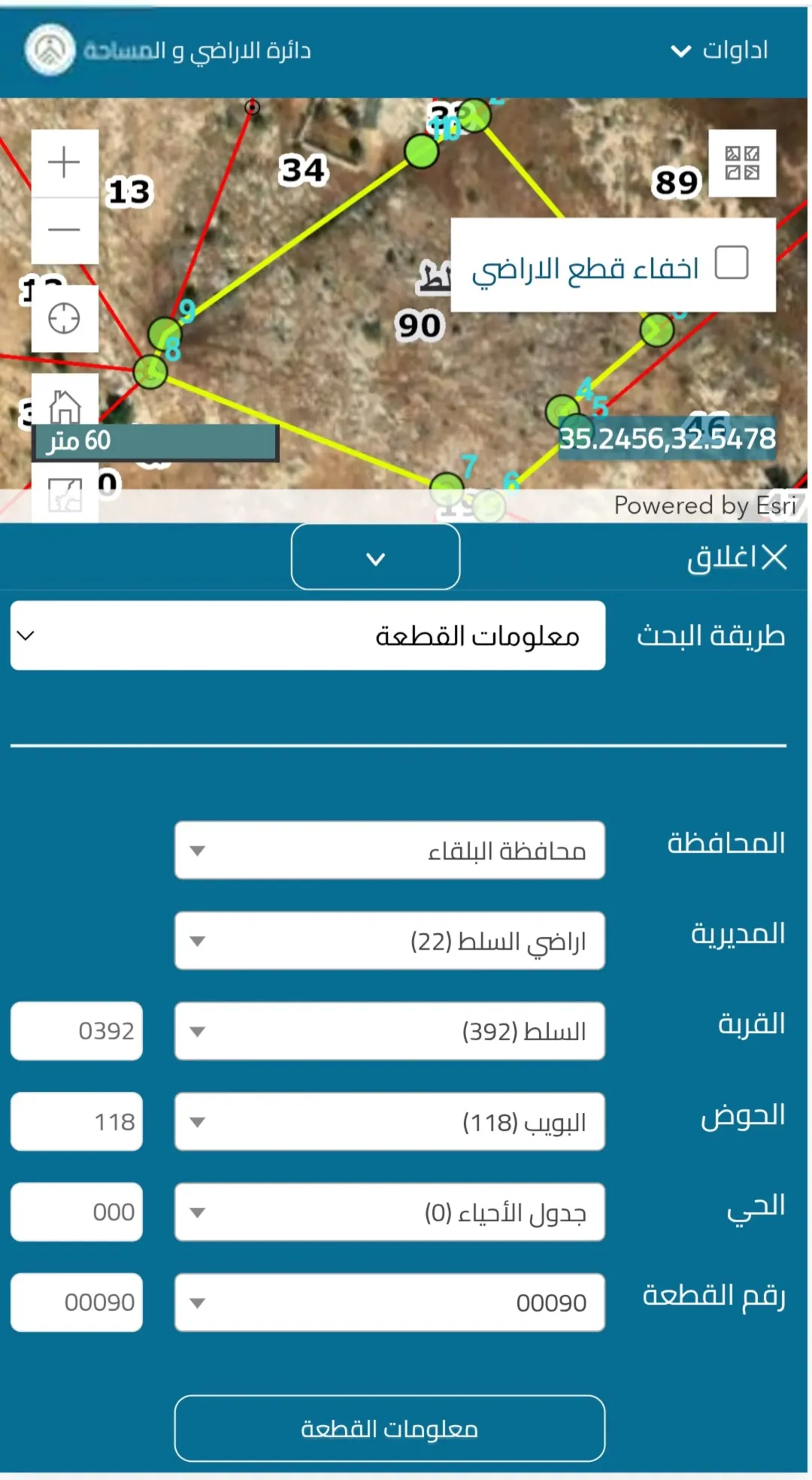
Task: Return map to home extent
Action: (65, 407)
